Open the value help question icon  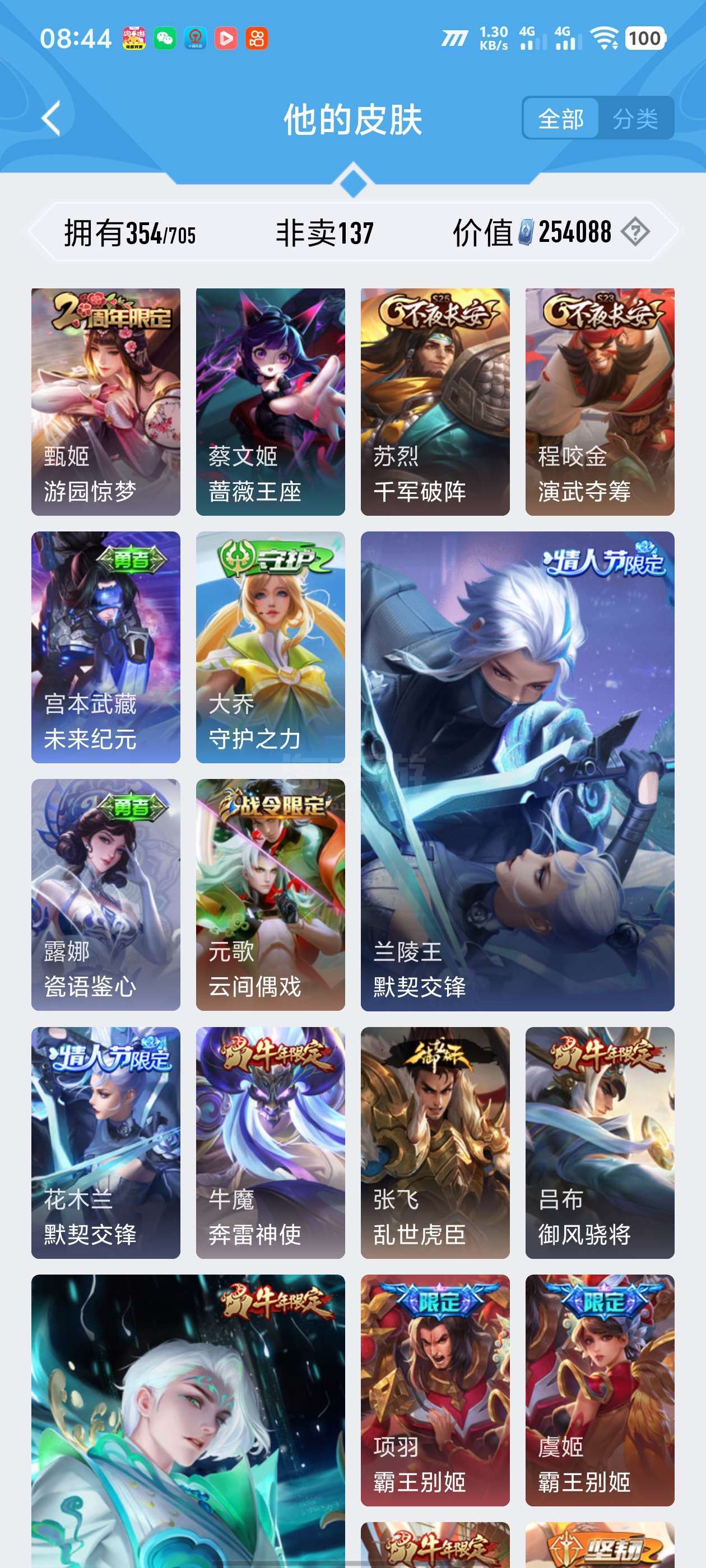pyautogui.click(x=635, y=232)
